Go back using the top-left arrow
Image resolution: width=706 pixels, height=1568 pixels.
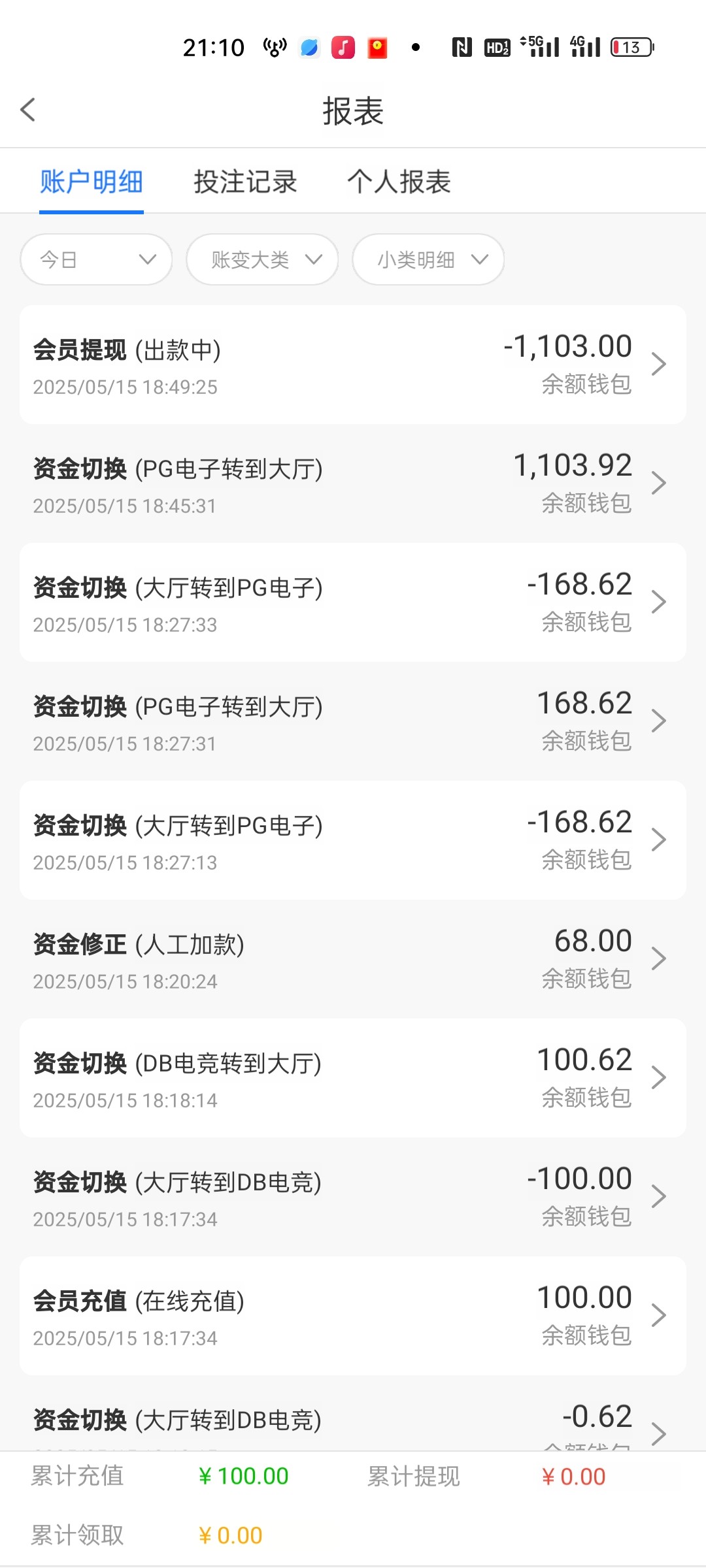[x=27, y=110]
